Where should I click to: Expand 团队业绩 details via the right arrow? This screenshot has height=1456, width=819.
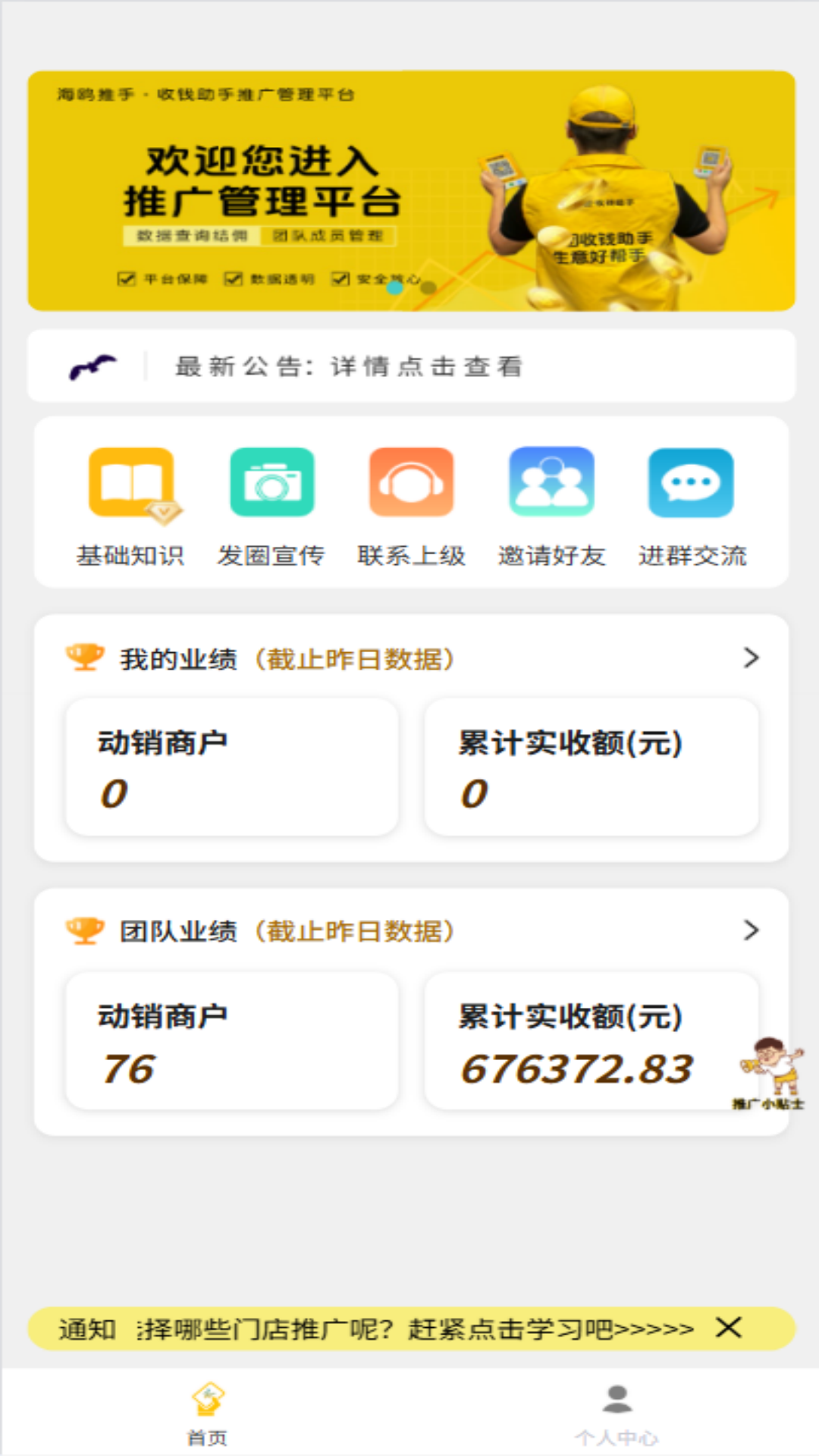point(750,930)
